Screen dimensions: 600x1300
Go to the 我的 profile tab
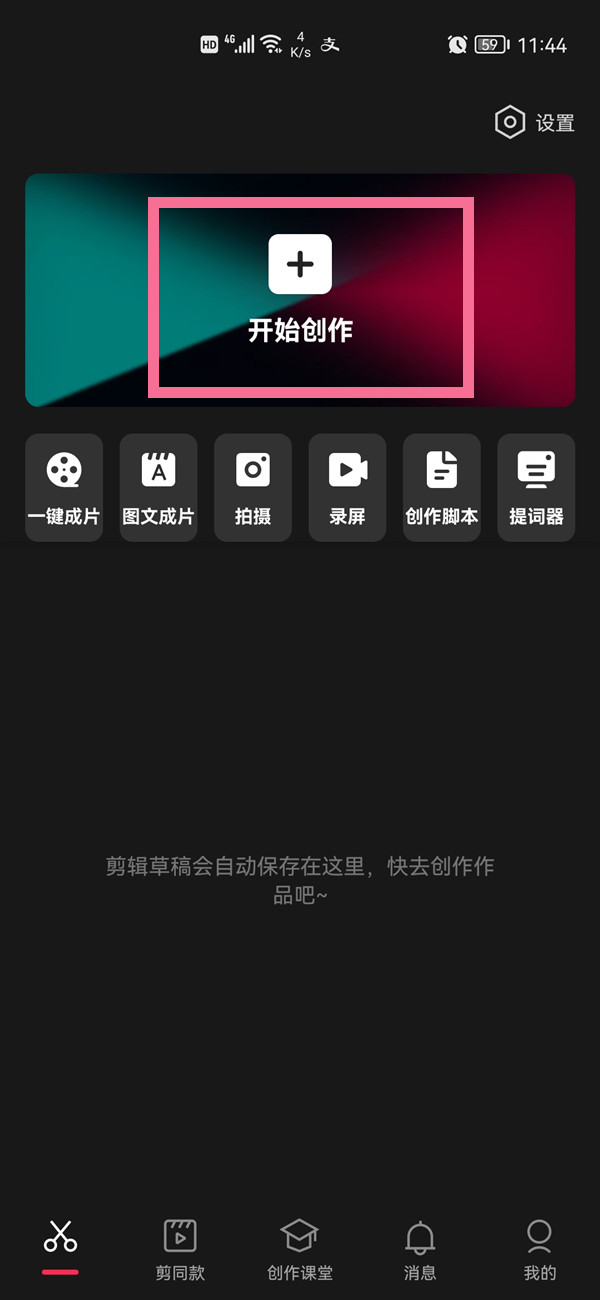coord(539,1250)
